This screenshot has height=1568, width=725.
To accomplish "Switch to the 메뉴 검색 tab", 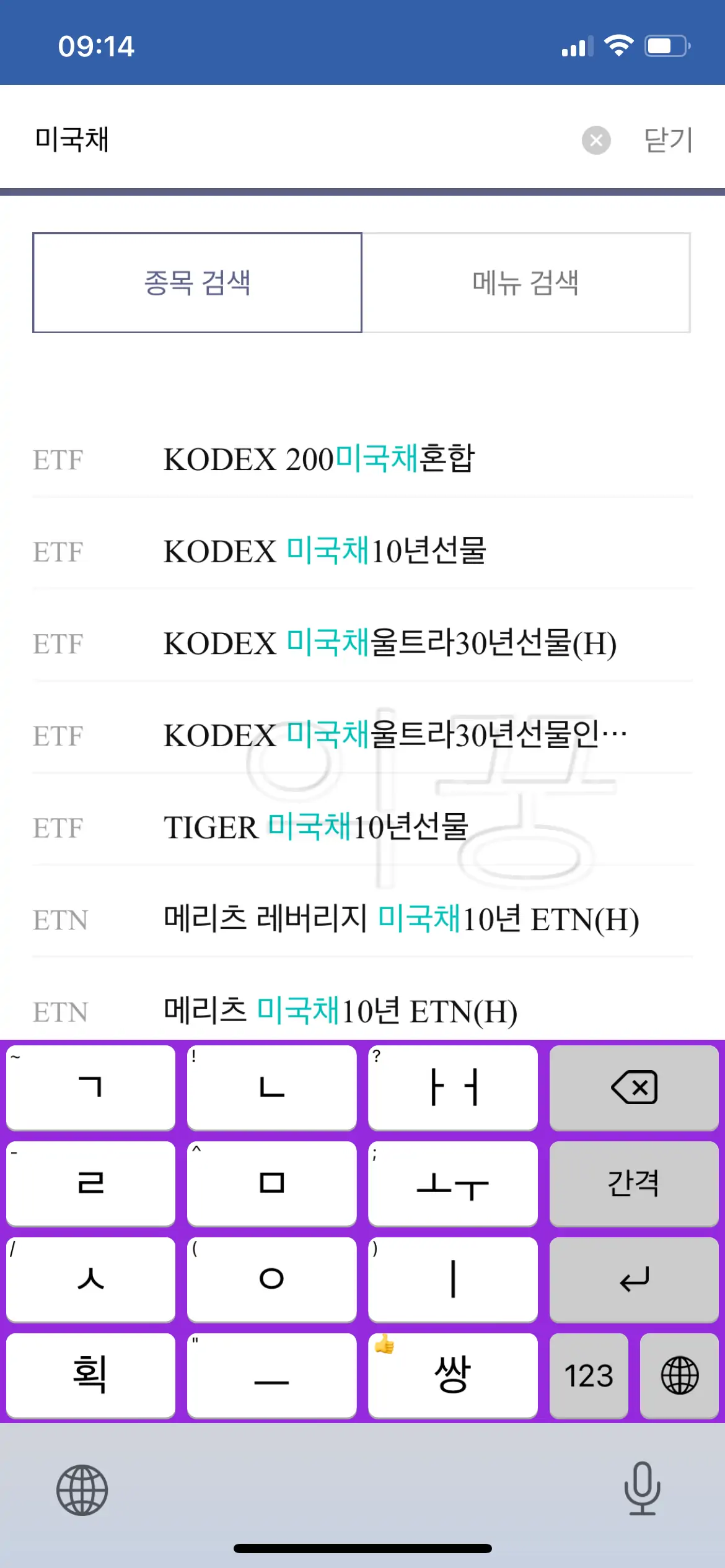I will [x=526, y=282].
